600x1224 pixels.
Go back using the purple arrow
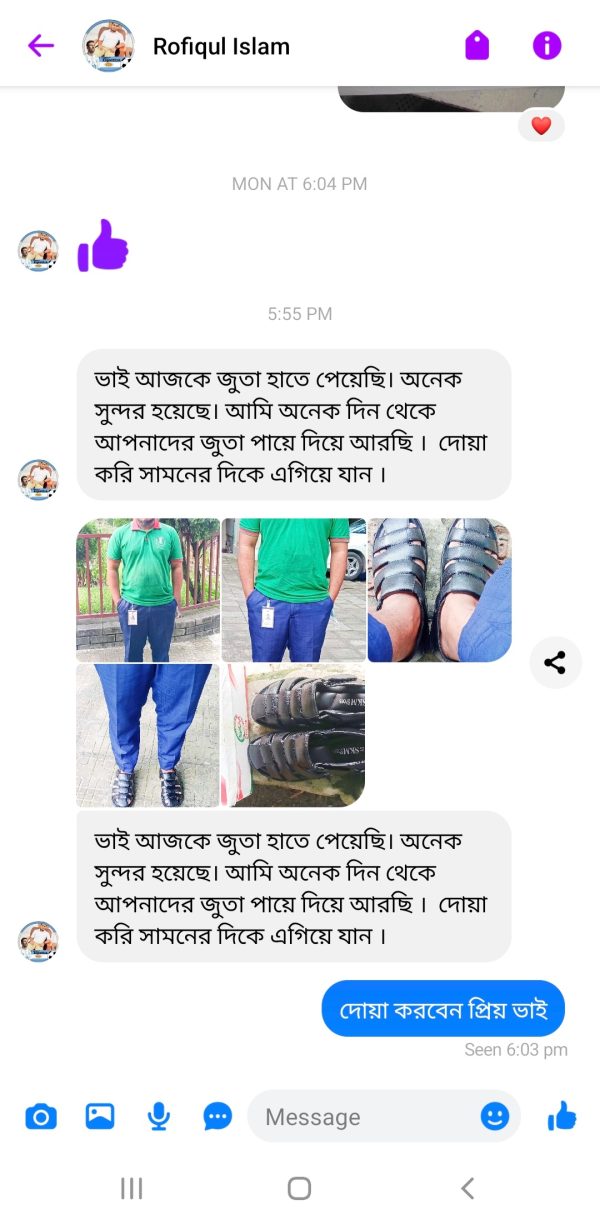pyautogui.click(x=40, y=45)
